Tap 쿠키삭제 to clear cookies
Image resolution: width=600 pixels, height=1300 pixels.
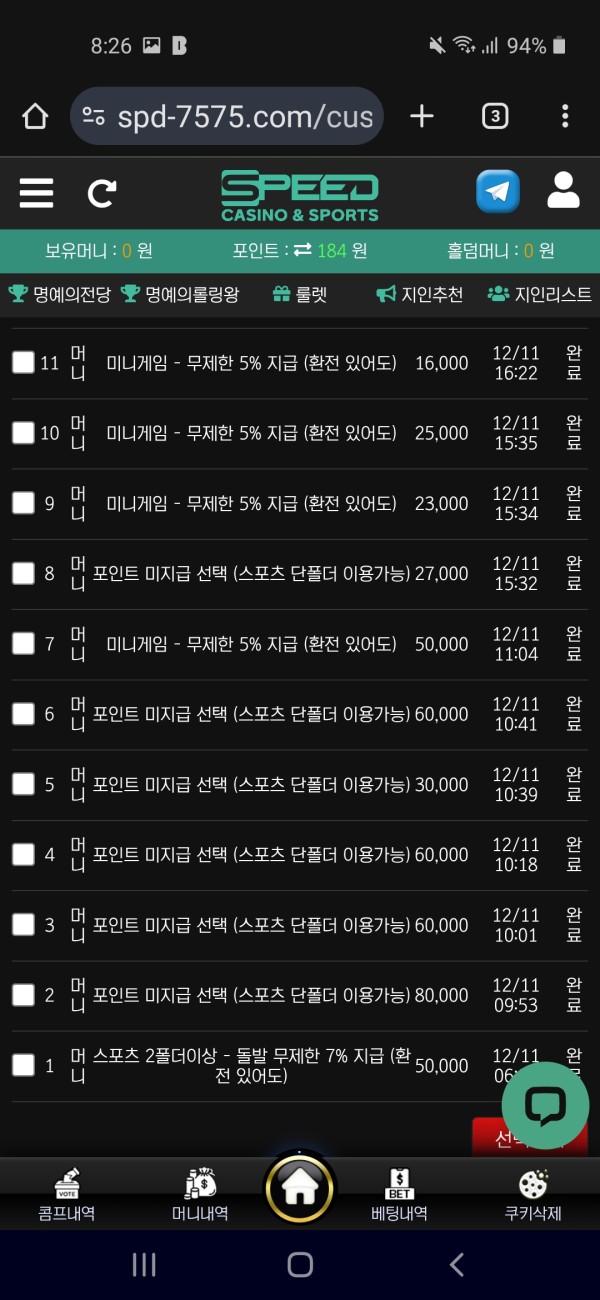pyautogui.click(x=533, y=1196)
